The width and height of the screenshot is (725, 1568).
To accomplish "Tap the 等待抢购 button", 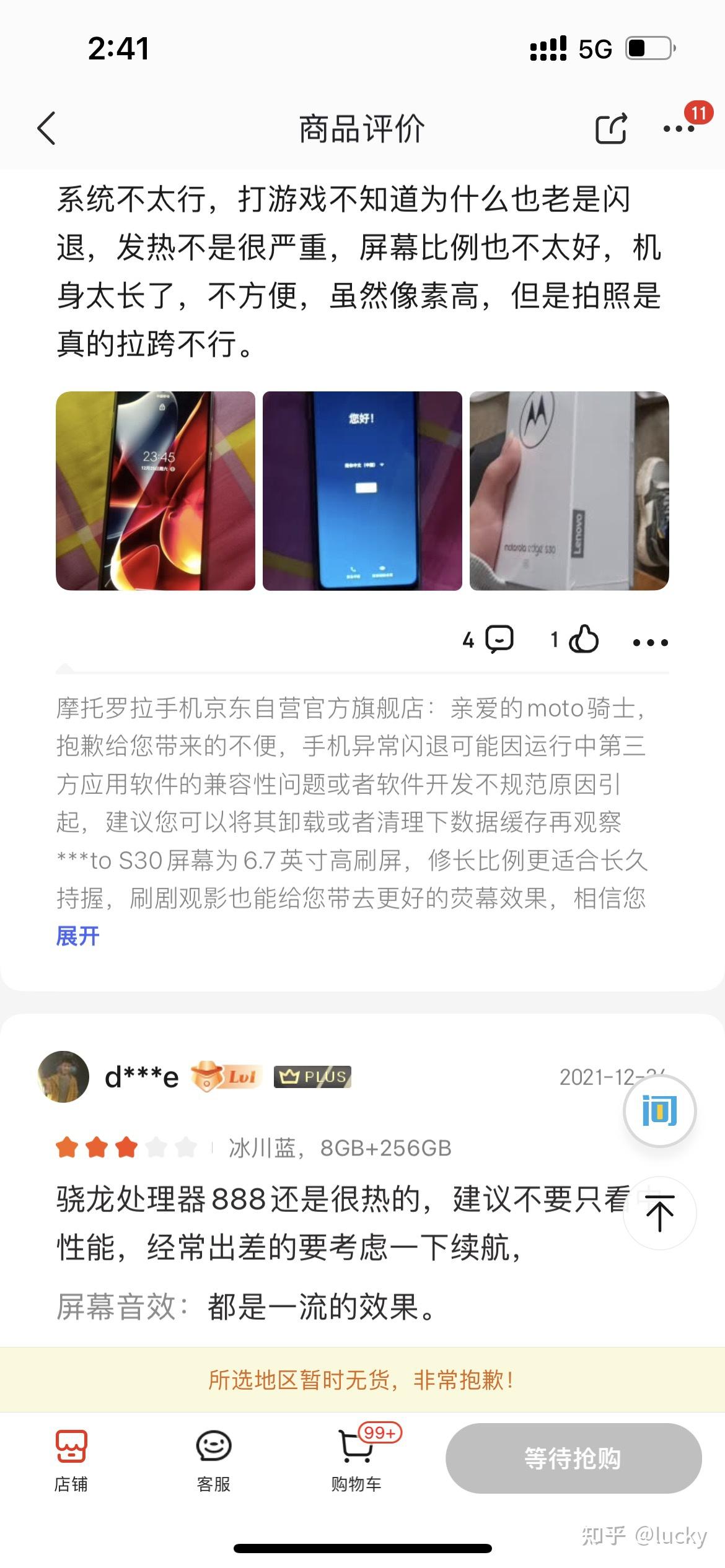I will (573, 1458).
